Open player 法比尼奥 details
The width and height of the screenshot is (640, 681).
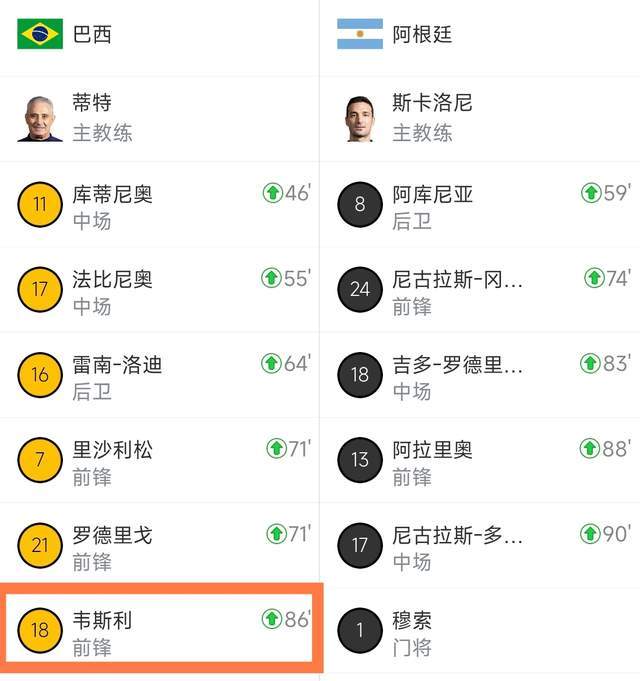(x=159, y=290)
